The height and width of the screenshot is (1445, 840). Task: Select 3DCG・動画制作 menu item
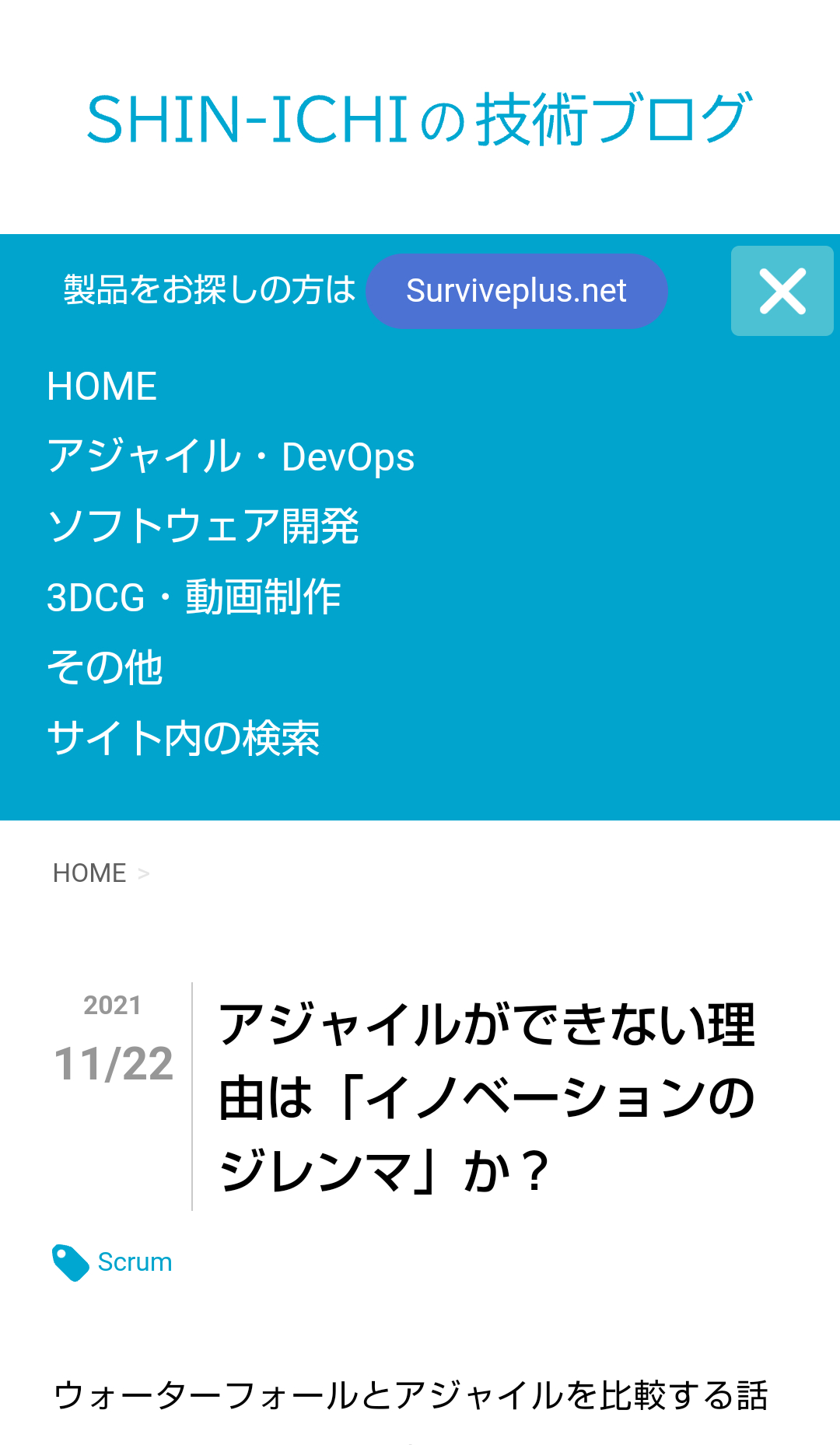tap(194, 597)
